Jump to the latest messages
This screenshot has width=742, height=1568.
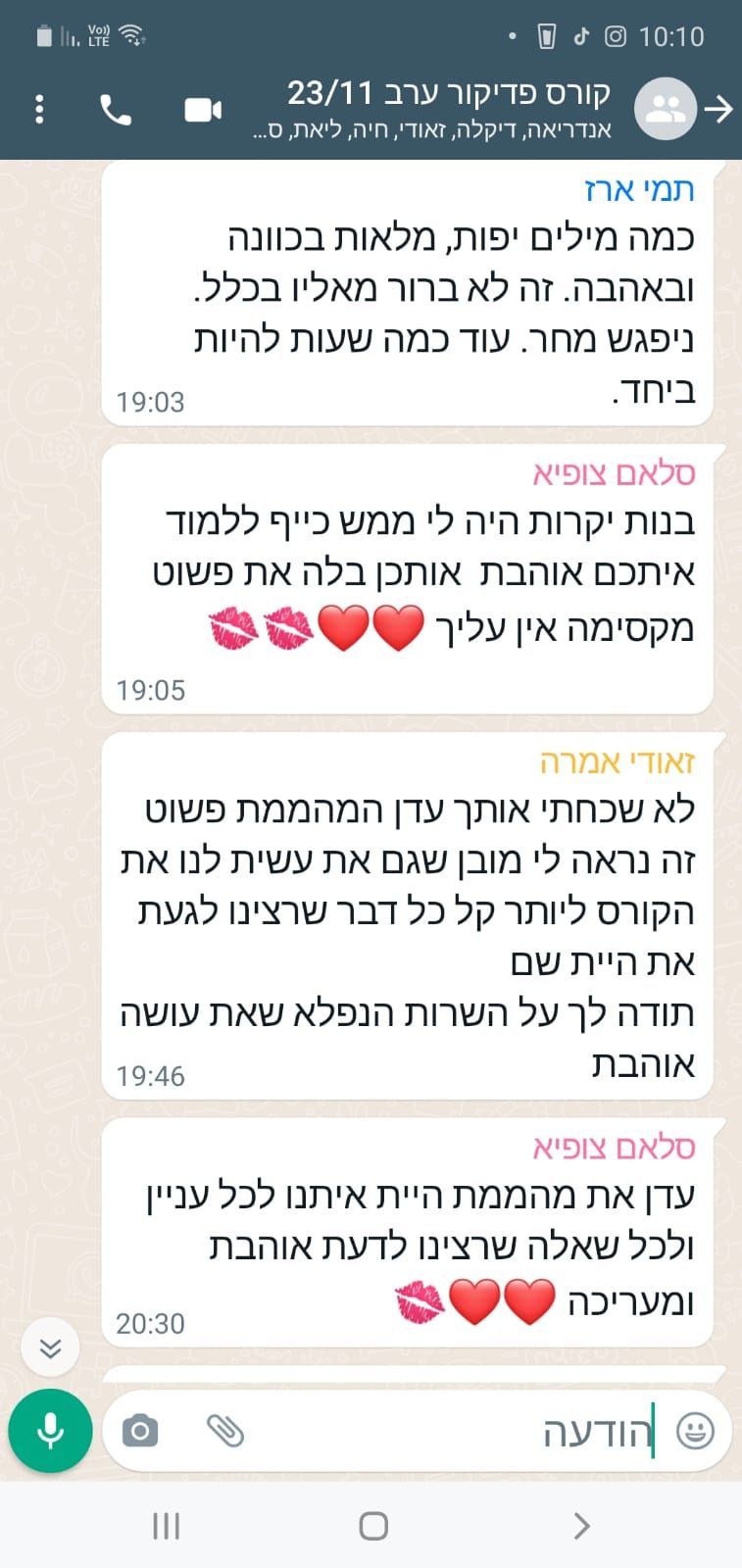pos(50,1349)
